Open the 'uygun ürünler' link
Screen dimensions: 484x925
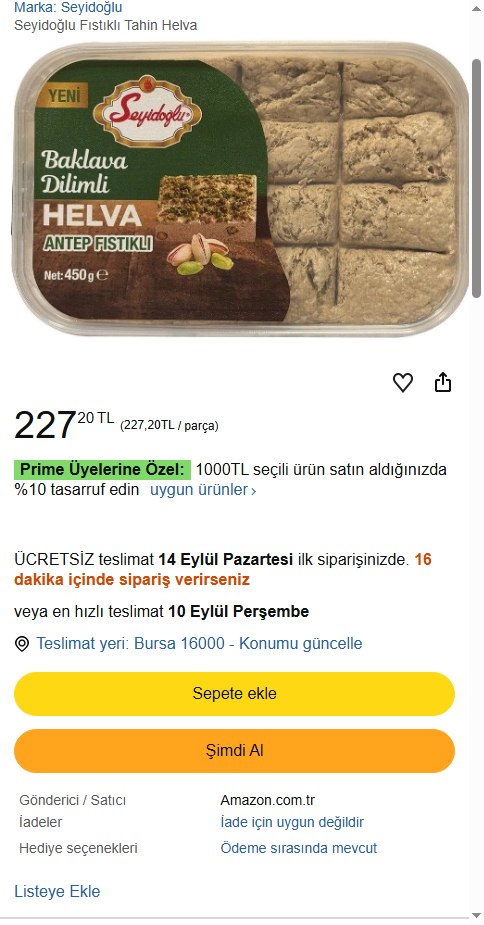tap(203, 490)
